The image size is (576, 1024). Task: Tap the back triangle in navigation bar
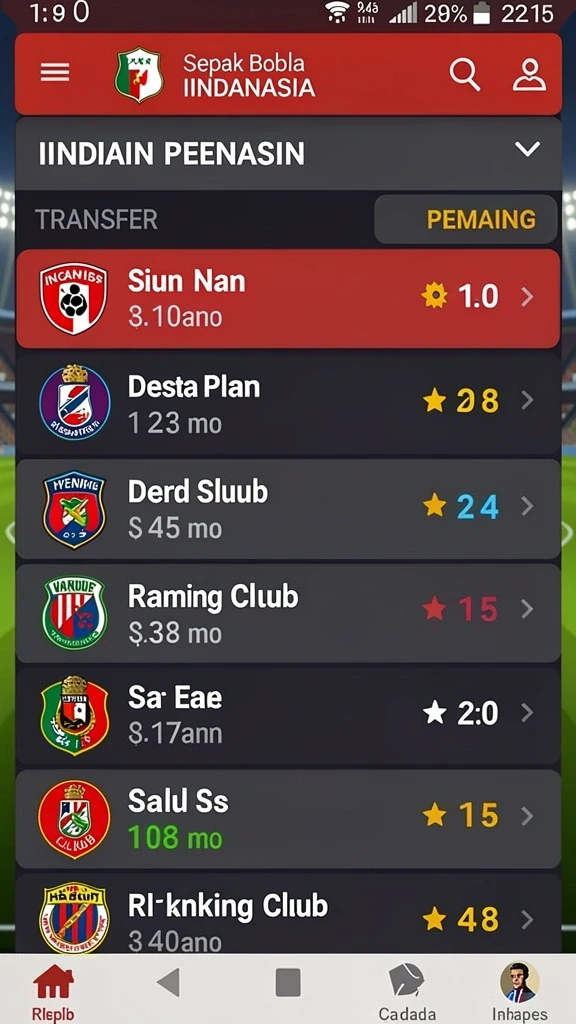[x=168, y=982]
